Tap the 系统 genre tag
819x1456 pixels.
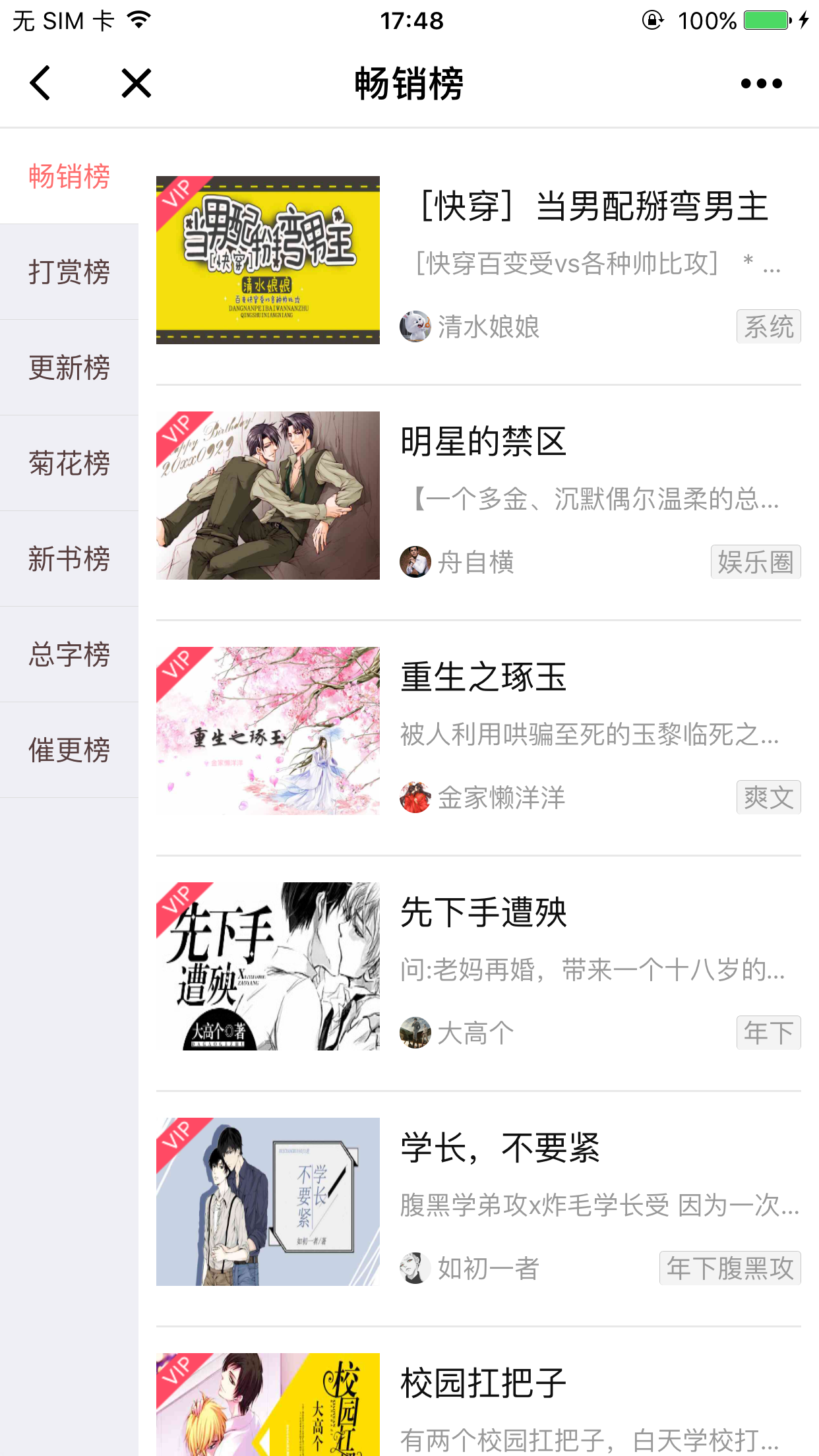click(x=768, y=326)
